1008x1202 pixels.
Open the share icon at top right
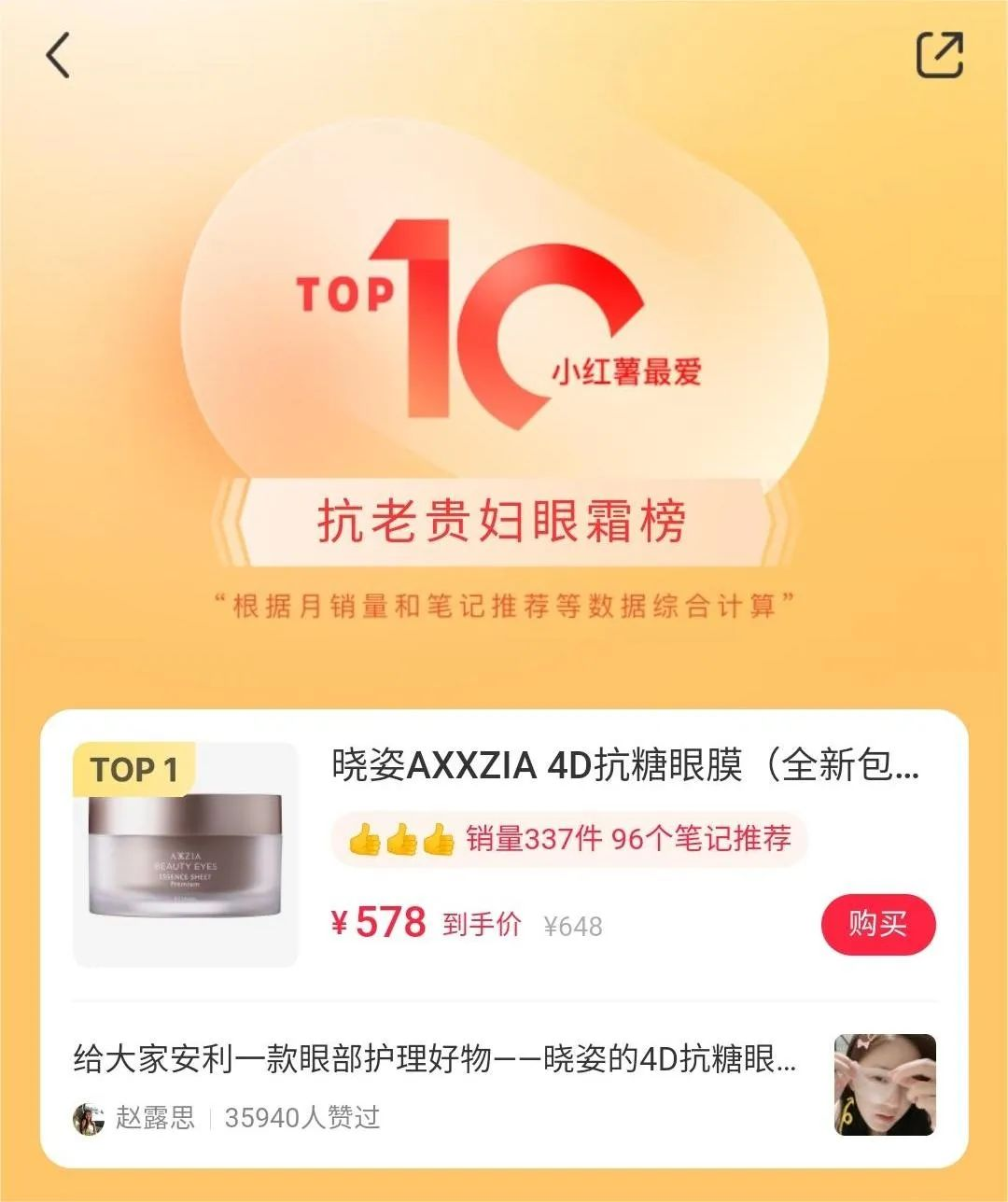[941, 53]
